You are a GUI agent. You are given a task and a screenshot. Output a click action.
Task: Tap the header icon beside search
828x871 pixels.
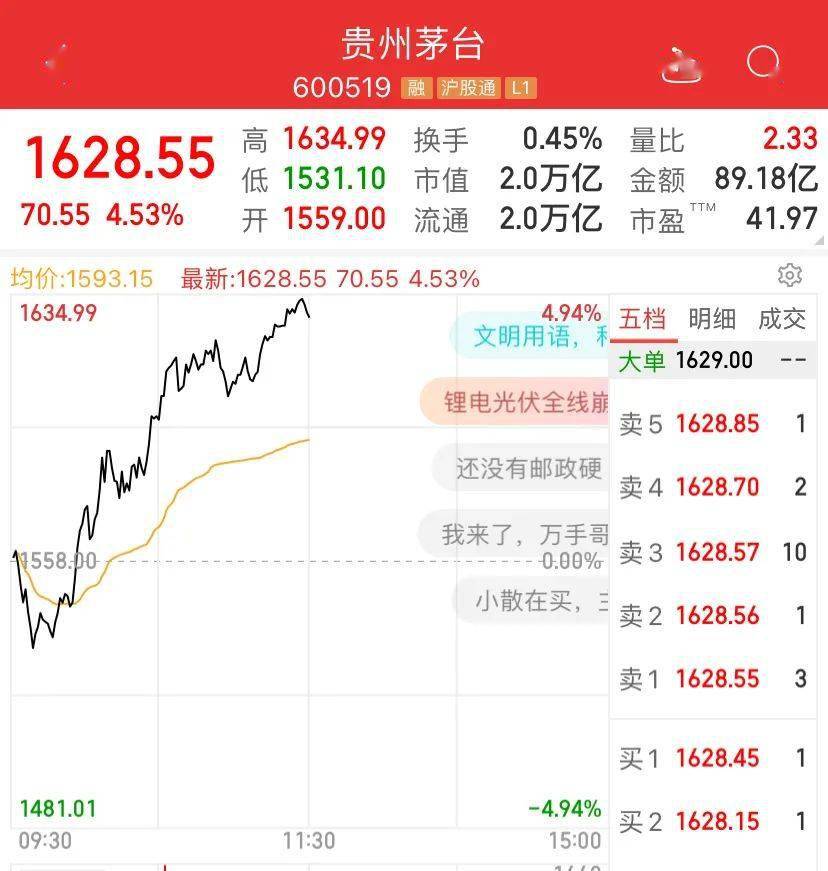coord(681,66)
